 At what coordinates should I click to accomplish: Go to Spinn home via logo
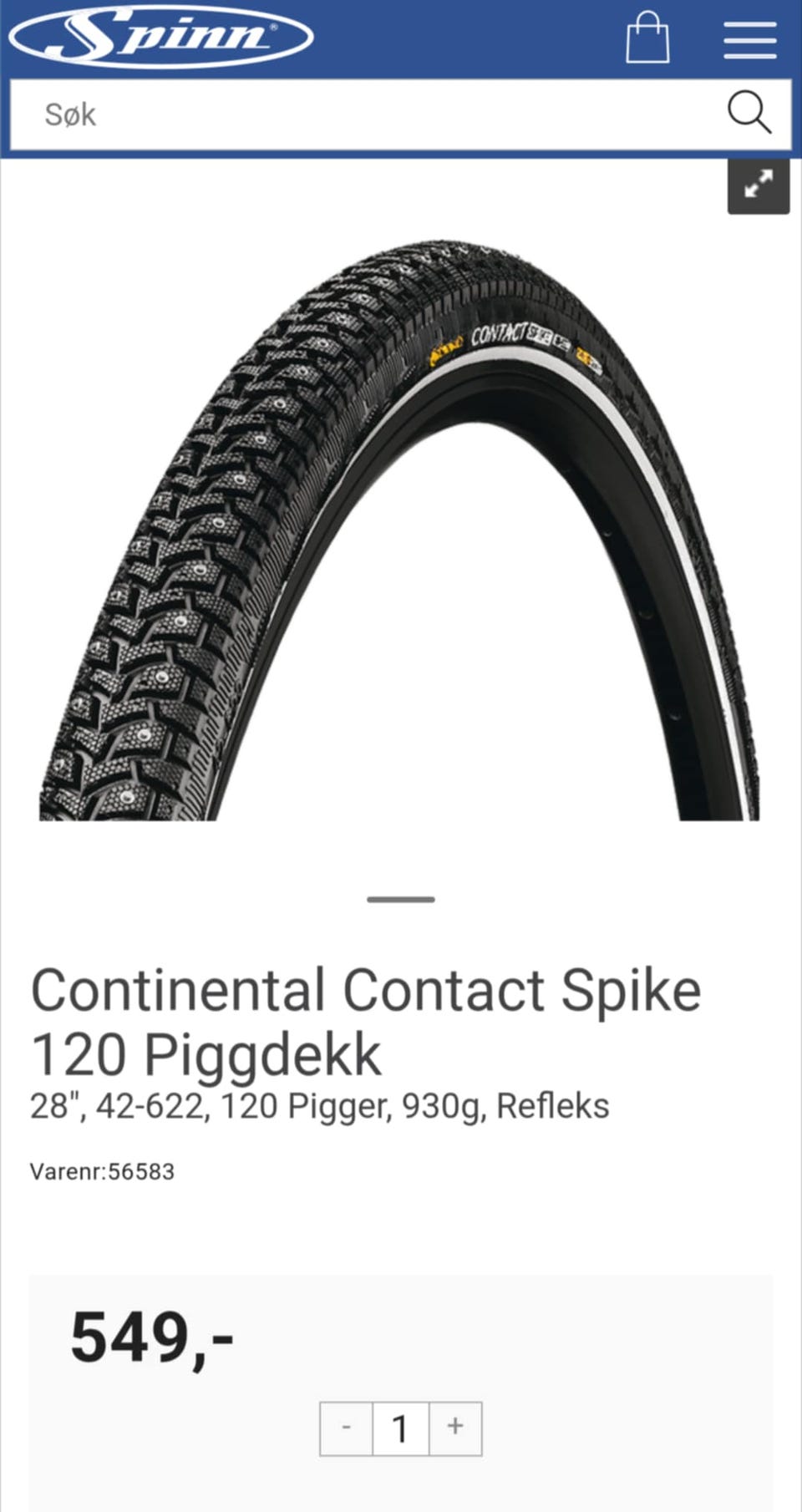[x=160, y=37]
